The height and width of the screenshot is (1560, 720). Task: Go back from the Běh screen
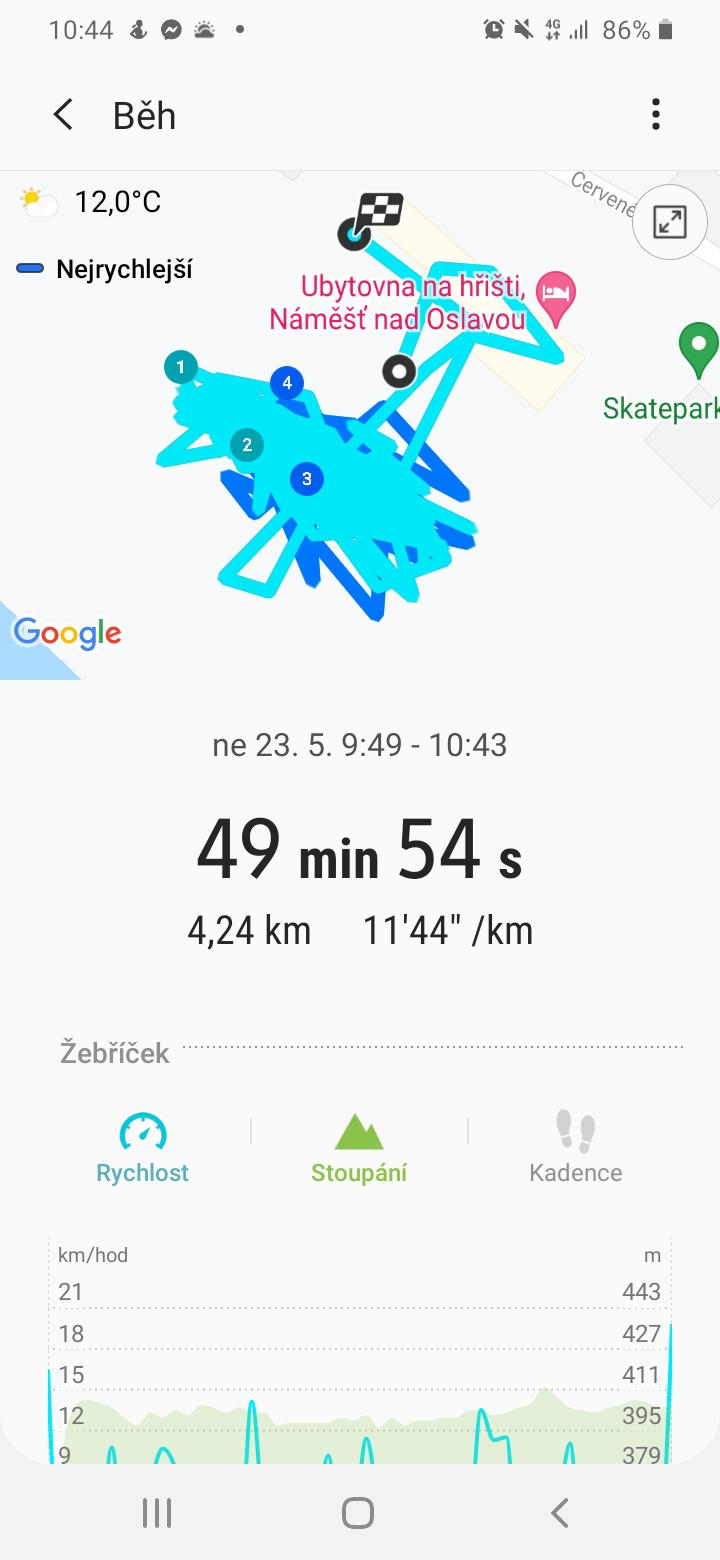click(x=63, y=115)
